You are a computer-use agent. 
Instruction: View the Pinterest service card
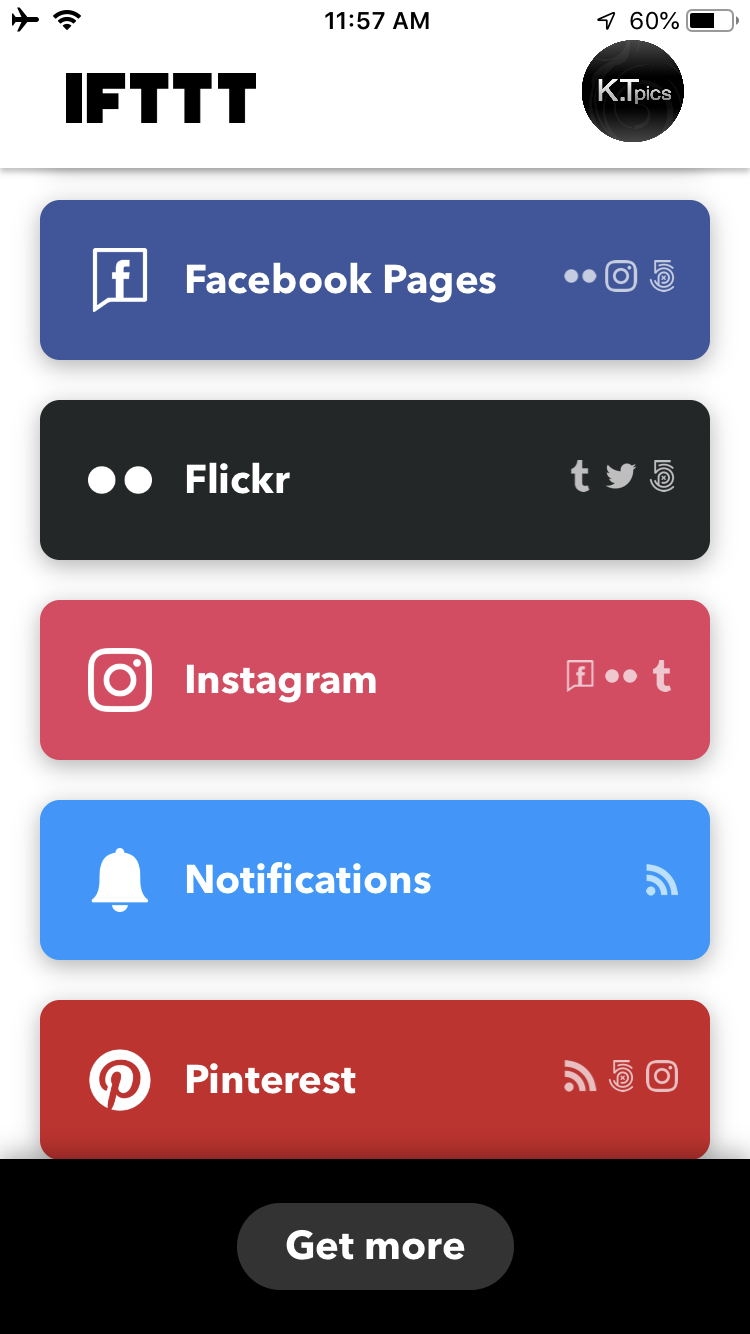[375, 1079]
